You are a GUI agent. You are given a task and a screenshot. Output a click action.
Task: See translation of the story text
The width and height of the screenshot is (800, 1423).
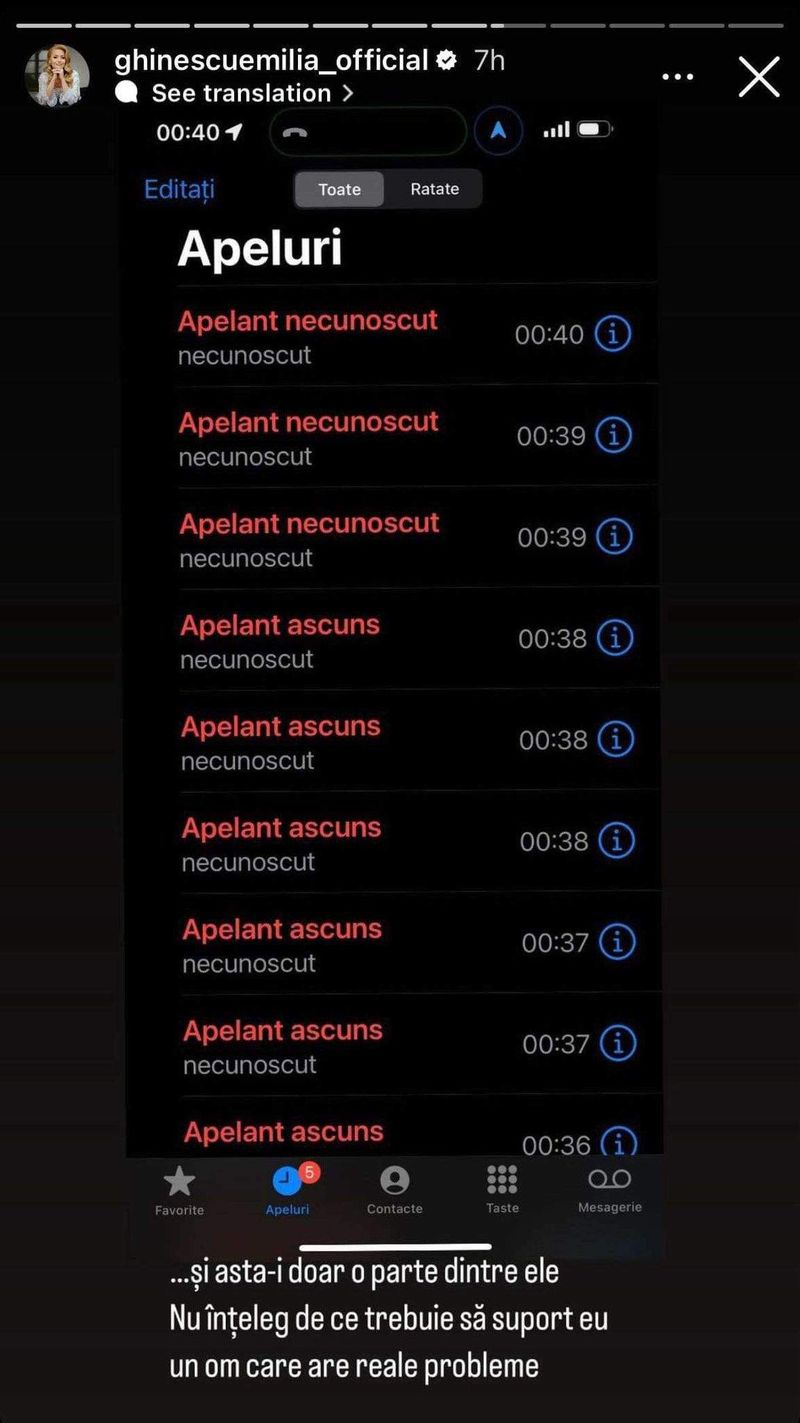point(241,93)
